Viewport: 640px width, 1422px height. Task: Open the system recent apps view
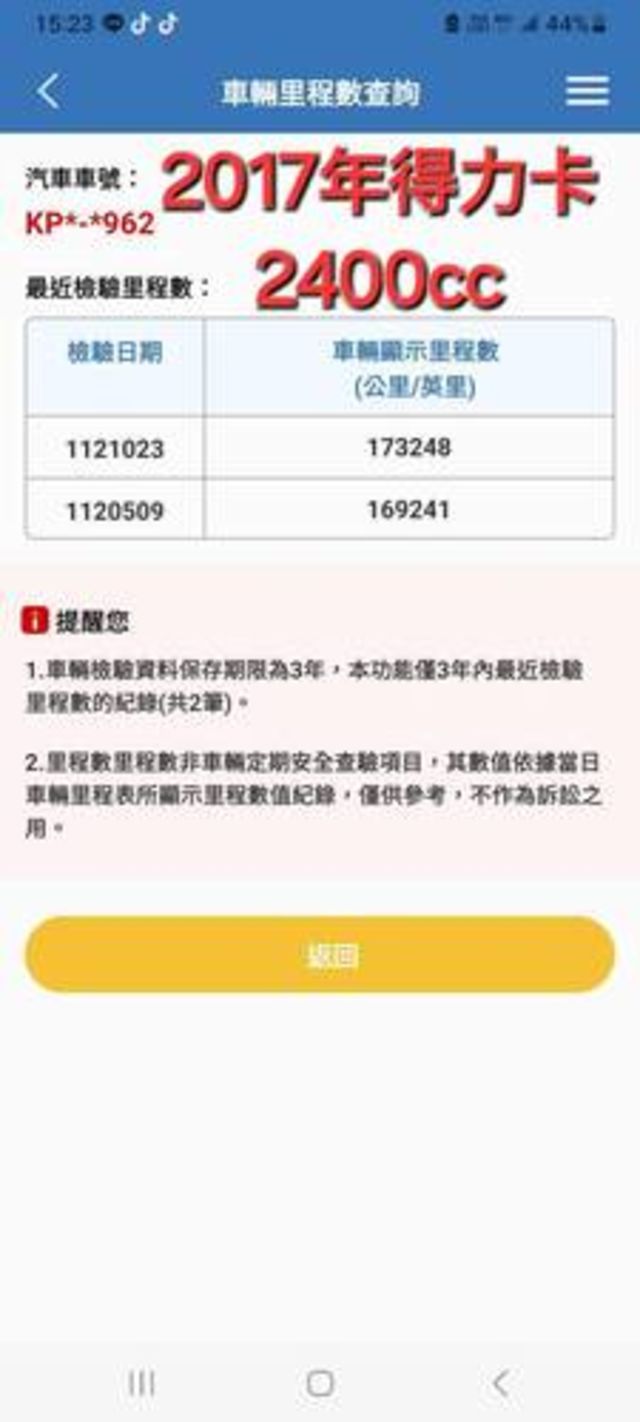pyautogui.click(x=141, y=1383)
